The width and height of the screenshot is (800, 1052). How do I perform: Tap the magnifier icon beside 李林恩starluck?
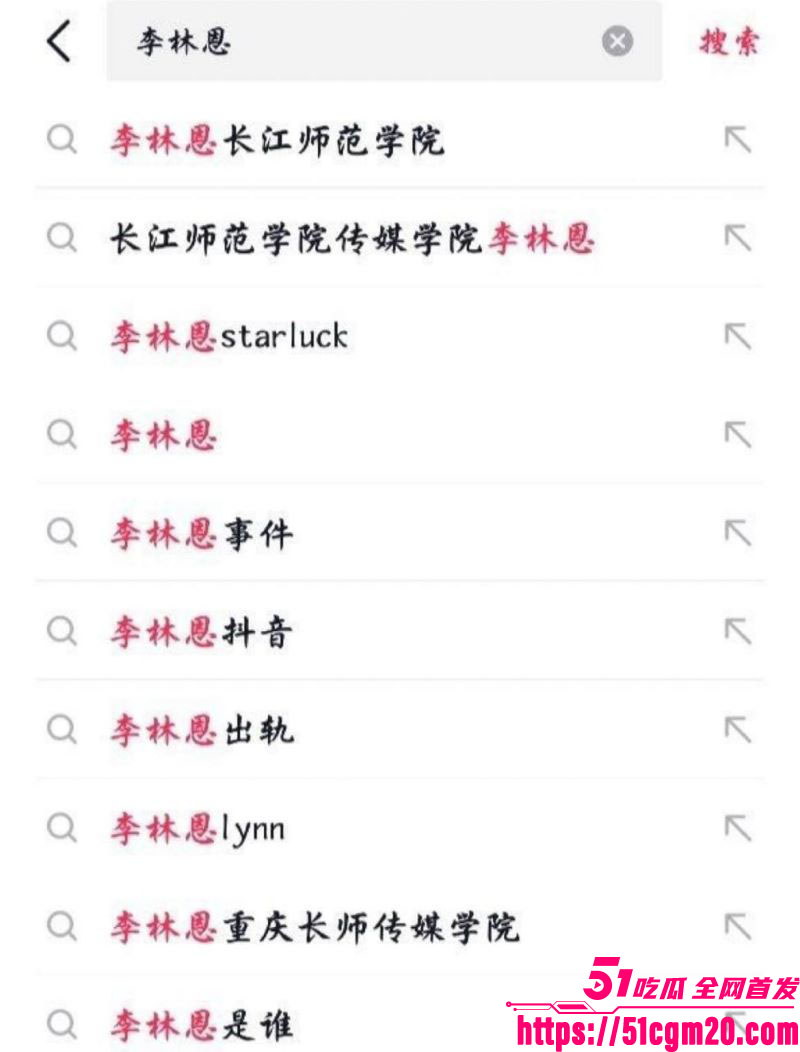[x=62, y=336]
